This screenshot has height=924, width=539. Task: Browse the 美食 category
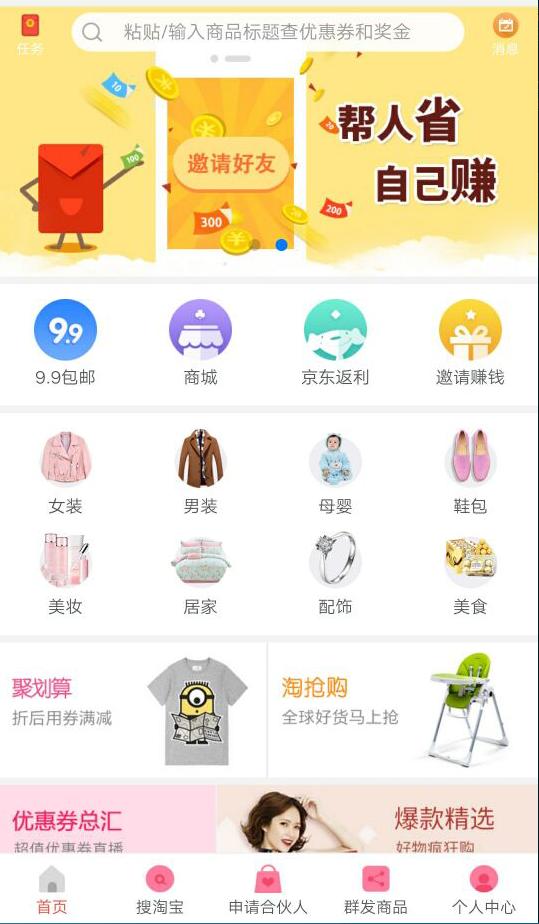coord(470,573)
